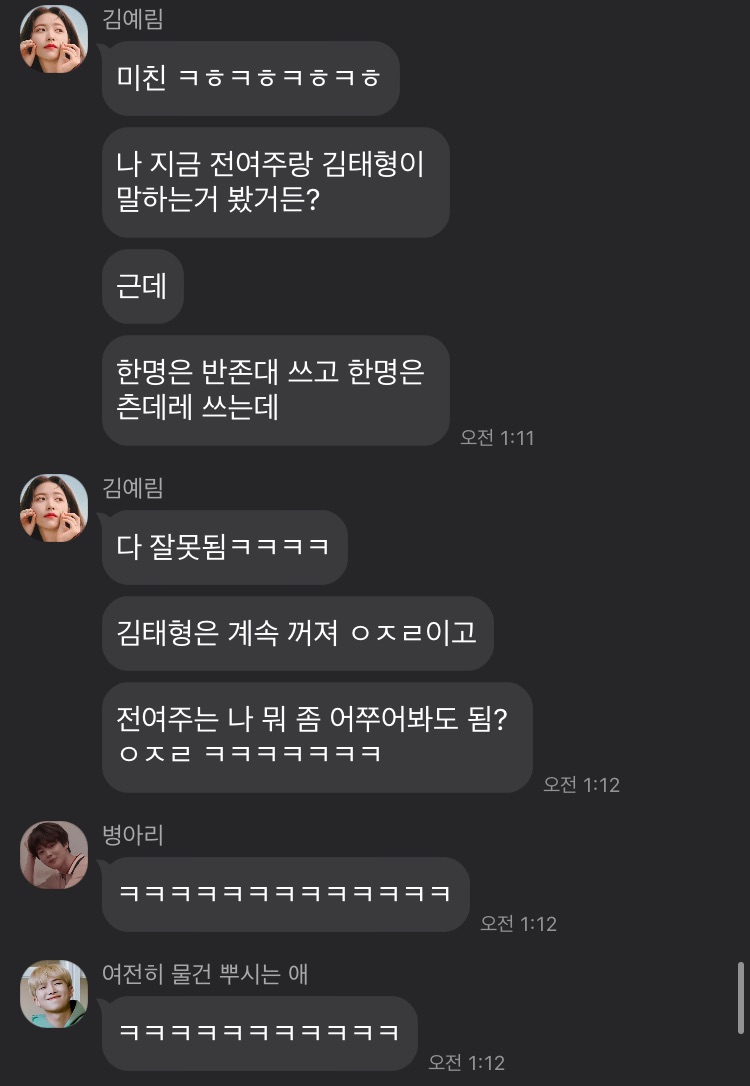This screenshot has height=1086, width=750.
Task: Open the profile picture of 여전히 물건 뿌시는 애
Action: (52, 993)
